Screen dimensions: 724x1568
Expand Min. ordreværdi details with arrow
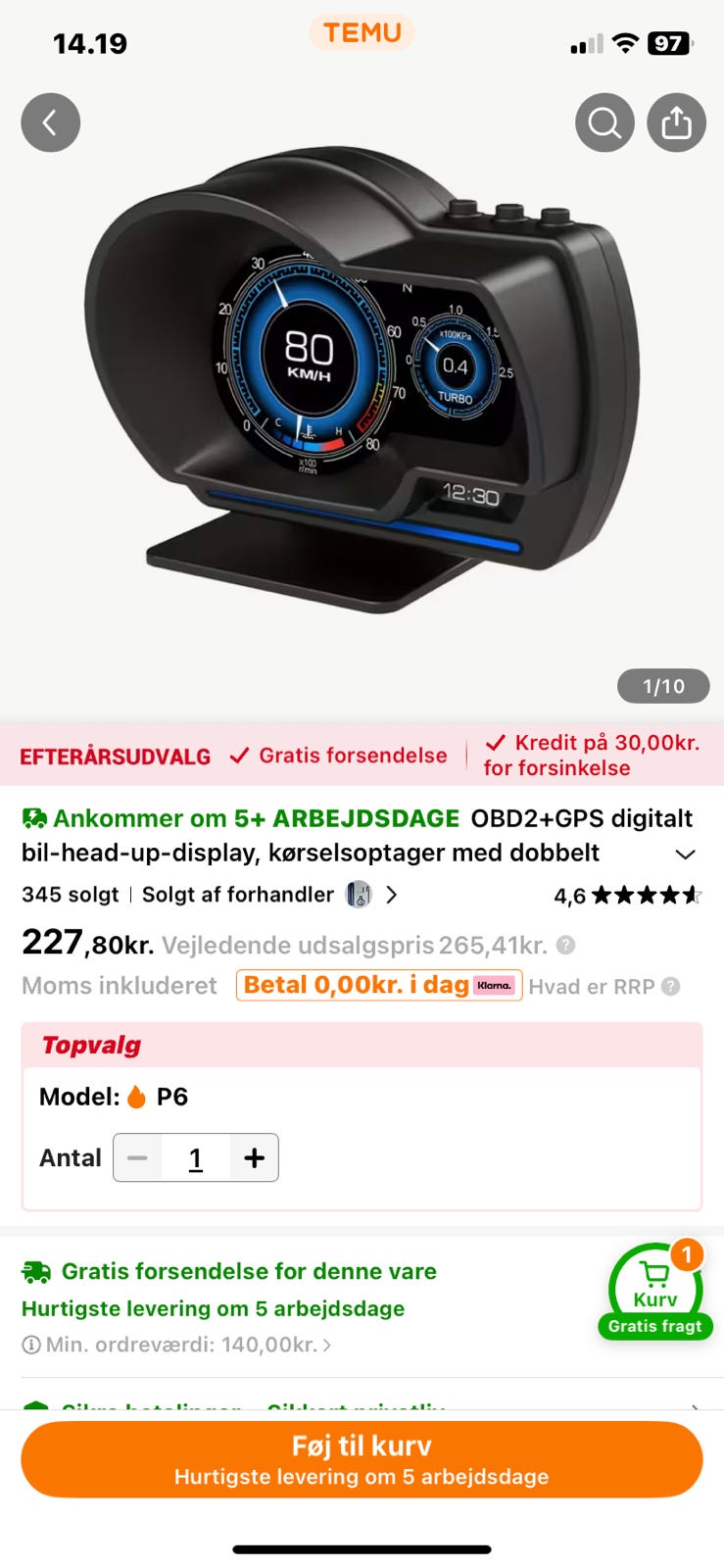coord(326,1345)
